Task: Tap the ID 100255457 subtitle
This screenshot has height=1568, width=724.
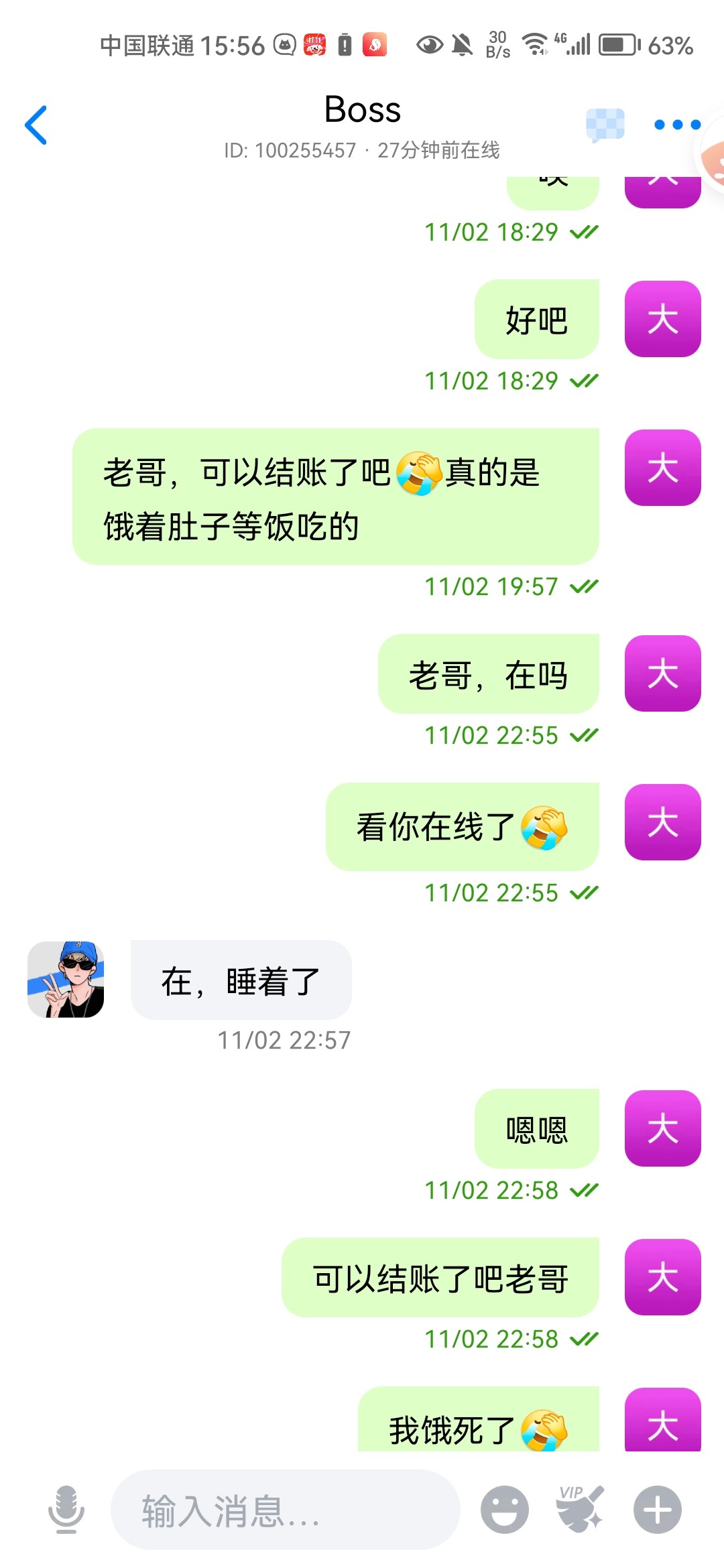Action: point(361,151)
